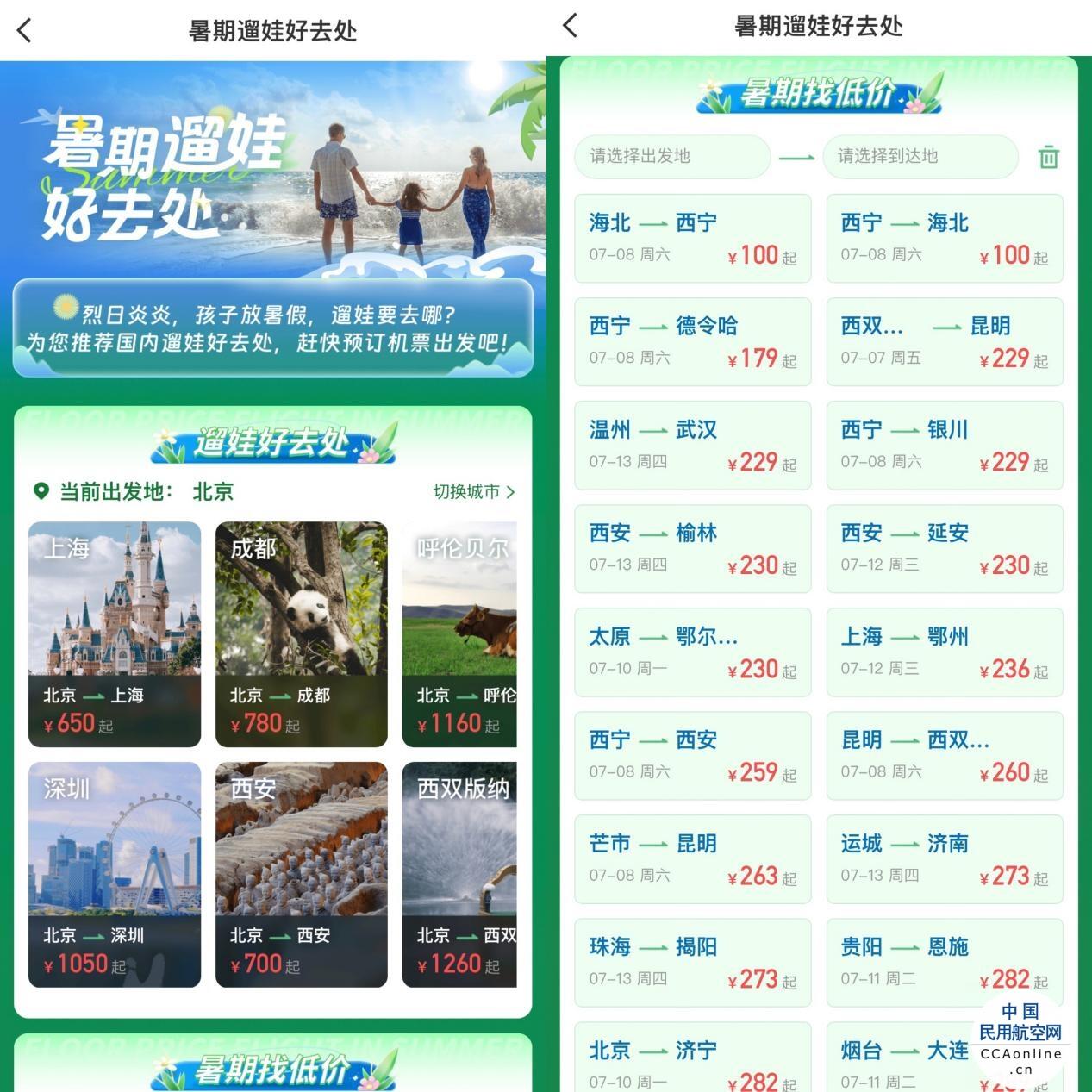Viewport: 1092px width, 1092px height.
Task: Tap 切换城市 to change departure city
Action: (x=473, y=492)
